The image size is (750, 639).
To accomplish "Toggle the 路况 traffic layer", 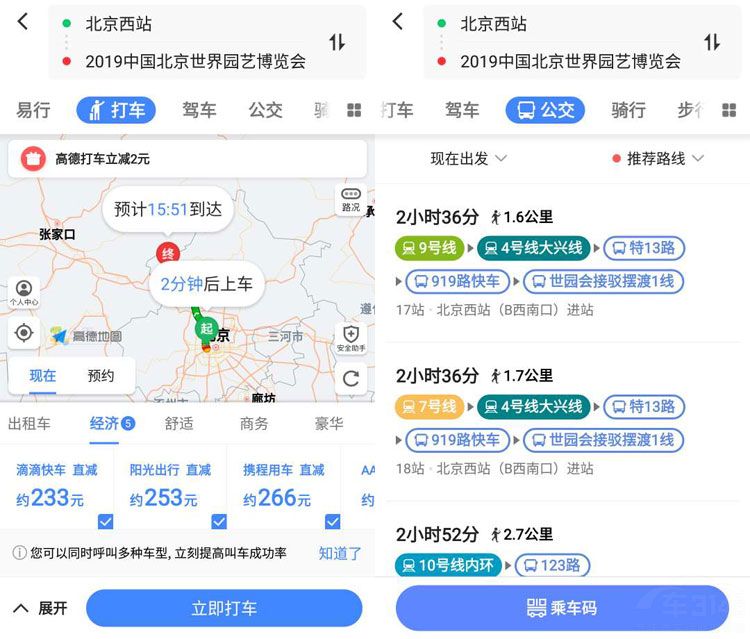I will click(351, 199).
